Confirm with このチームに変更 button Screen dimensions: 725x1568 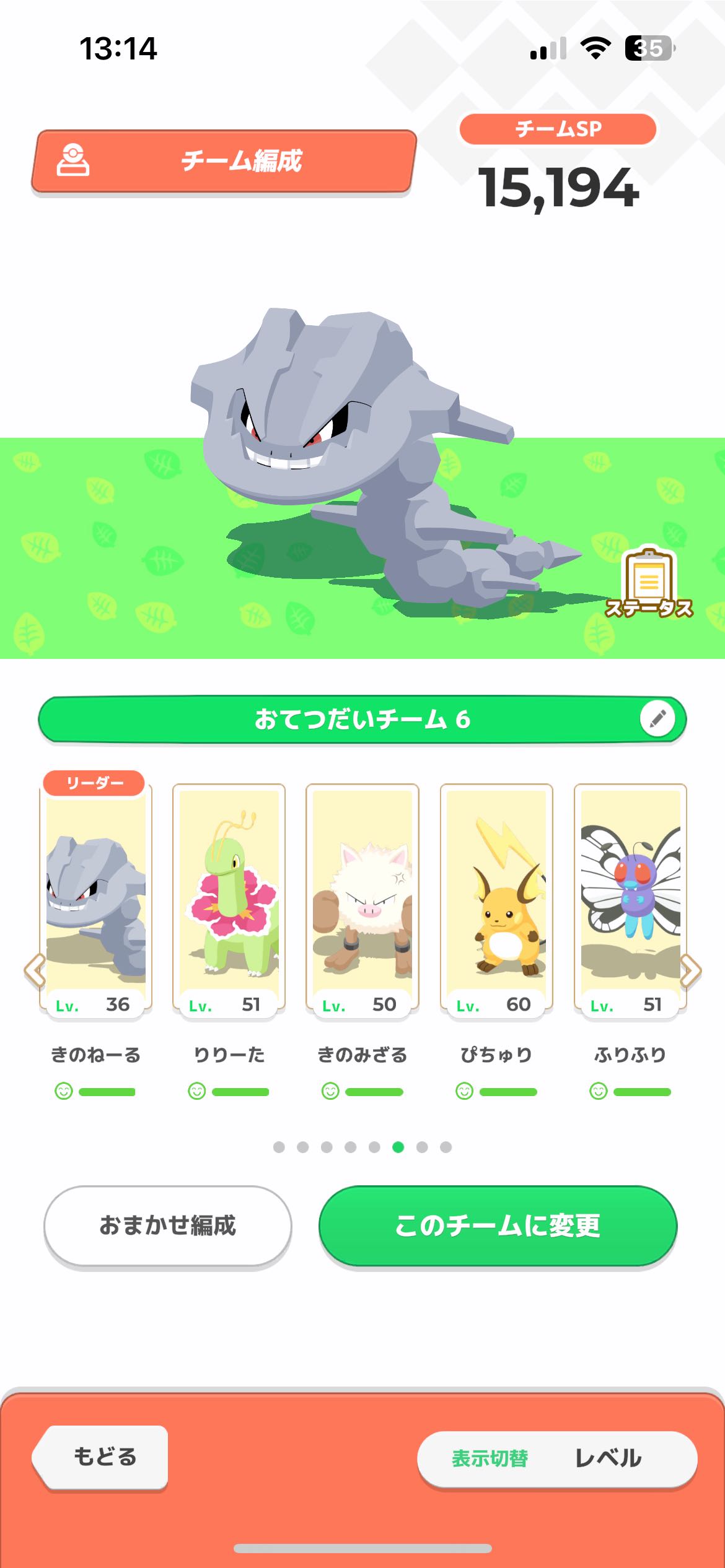click(x=498, y=1226)
